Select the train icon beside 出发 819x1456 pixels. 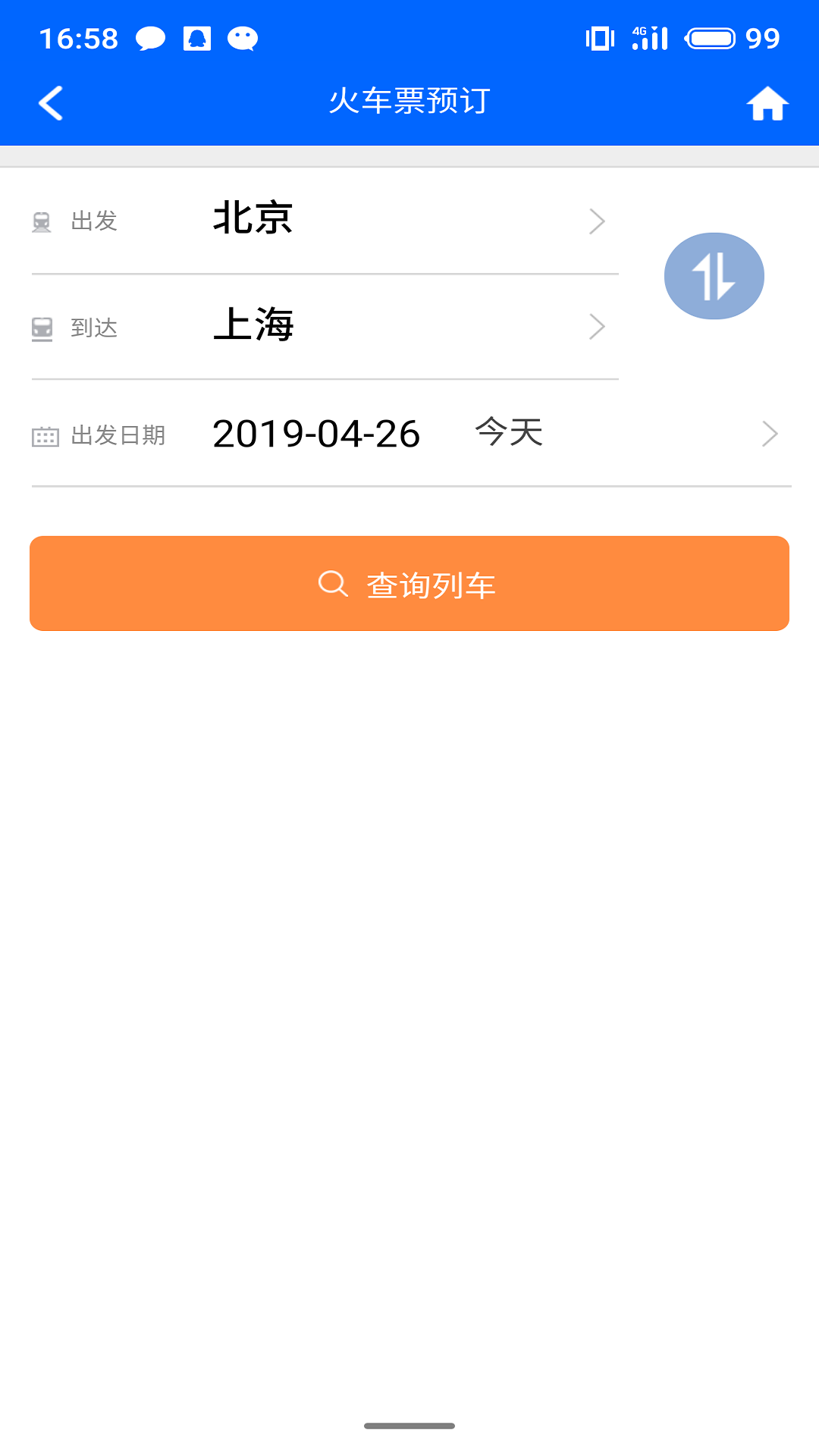pos(42,221)
